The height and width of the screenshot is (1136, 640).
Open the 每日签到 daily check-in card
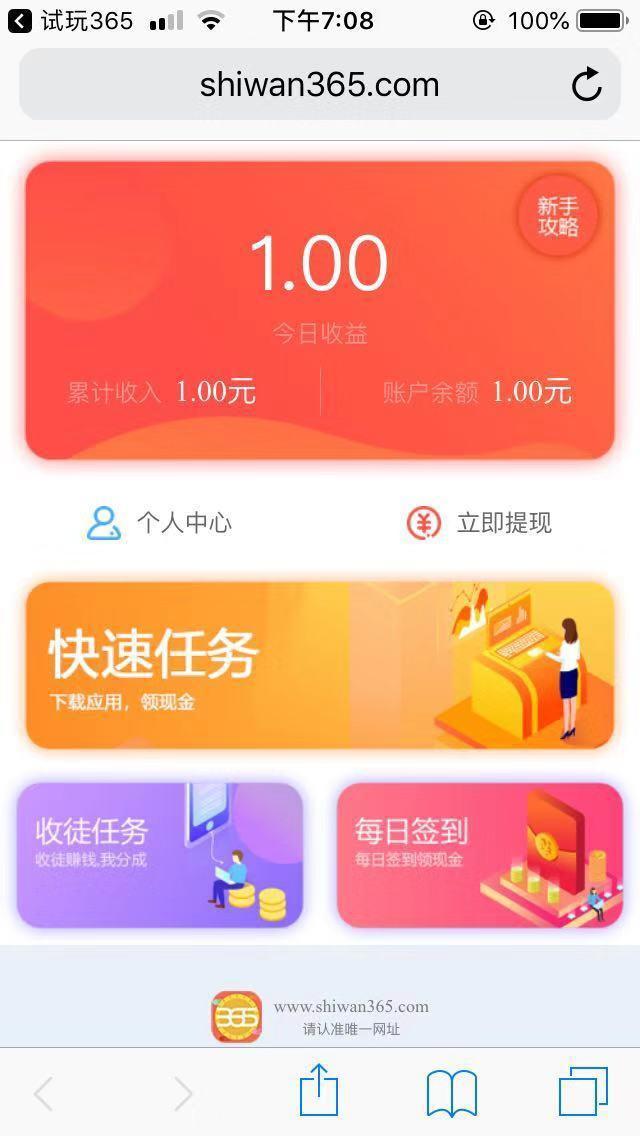click(480, 855)
